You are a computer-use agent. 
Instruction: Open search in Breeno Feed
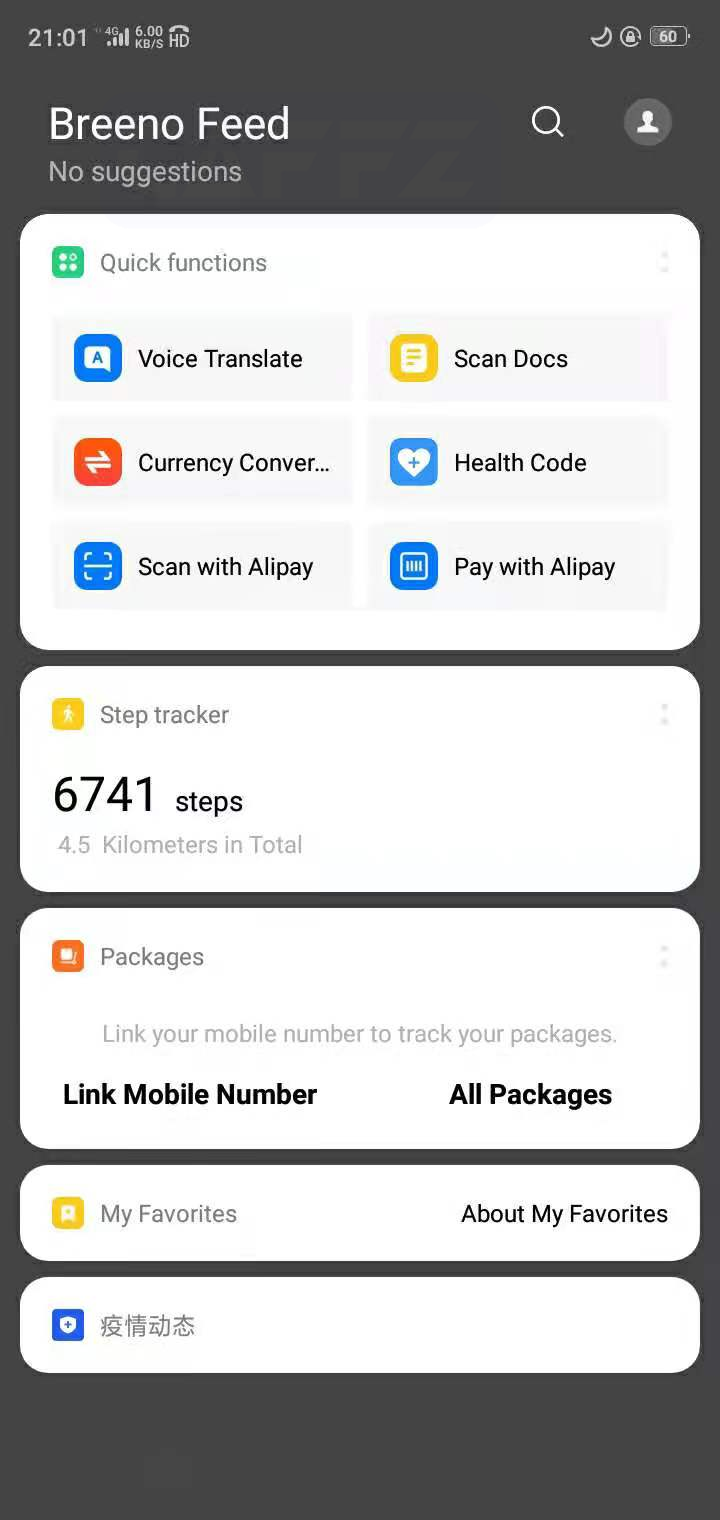pyautogui.click(x=547, y=122)
